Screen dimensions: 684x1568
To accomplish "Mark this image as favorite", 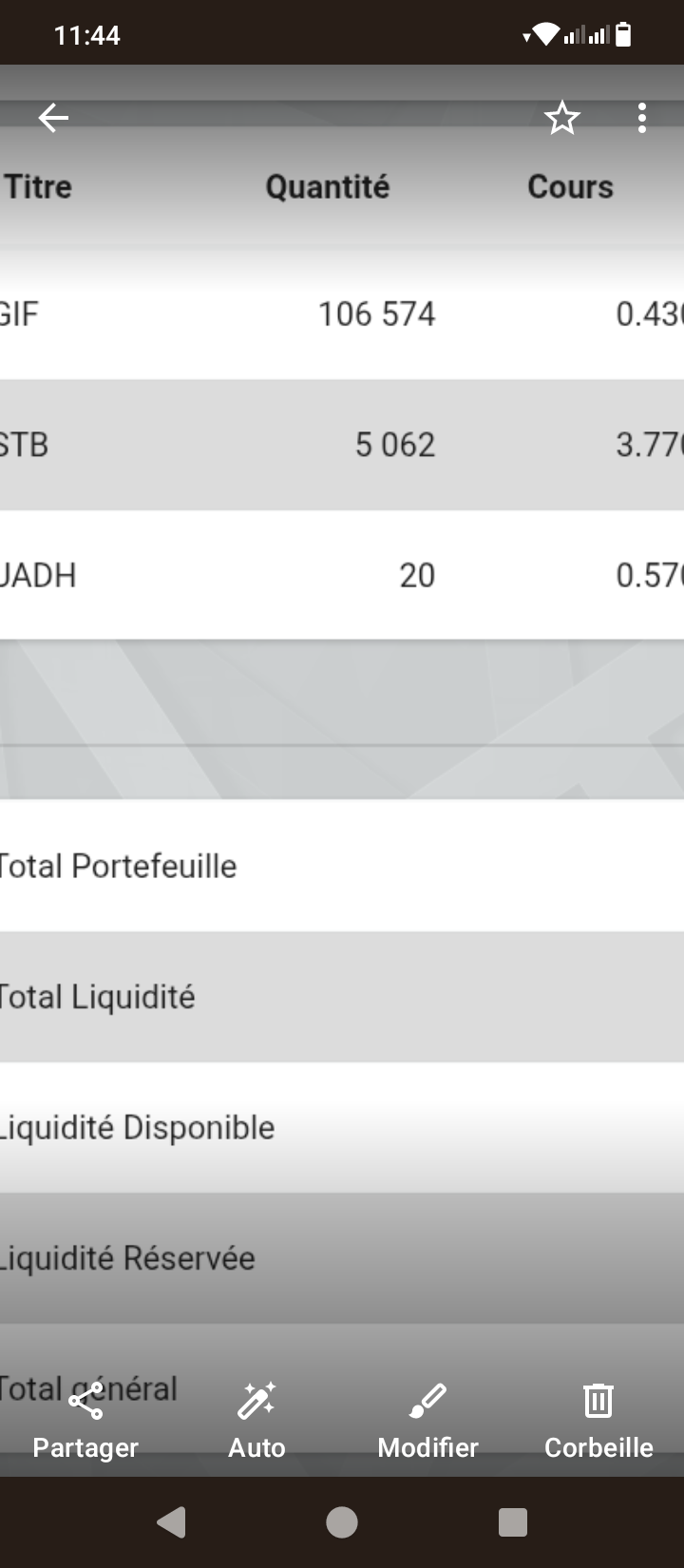I will pyautogui.click(x=561, y=118).
